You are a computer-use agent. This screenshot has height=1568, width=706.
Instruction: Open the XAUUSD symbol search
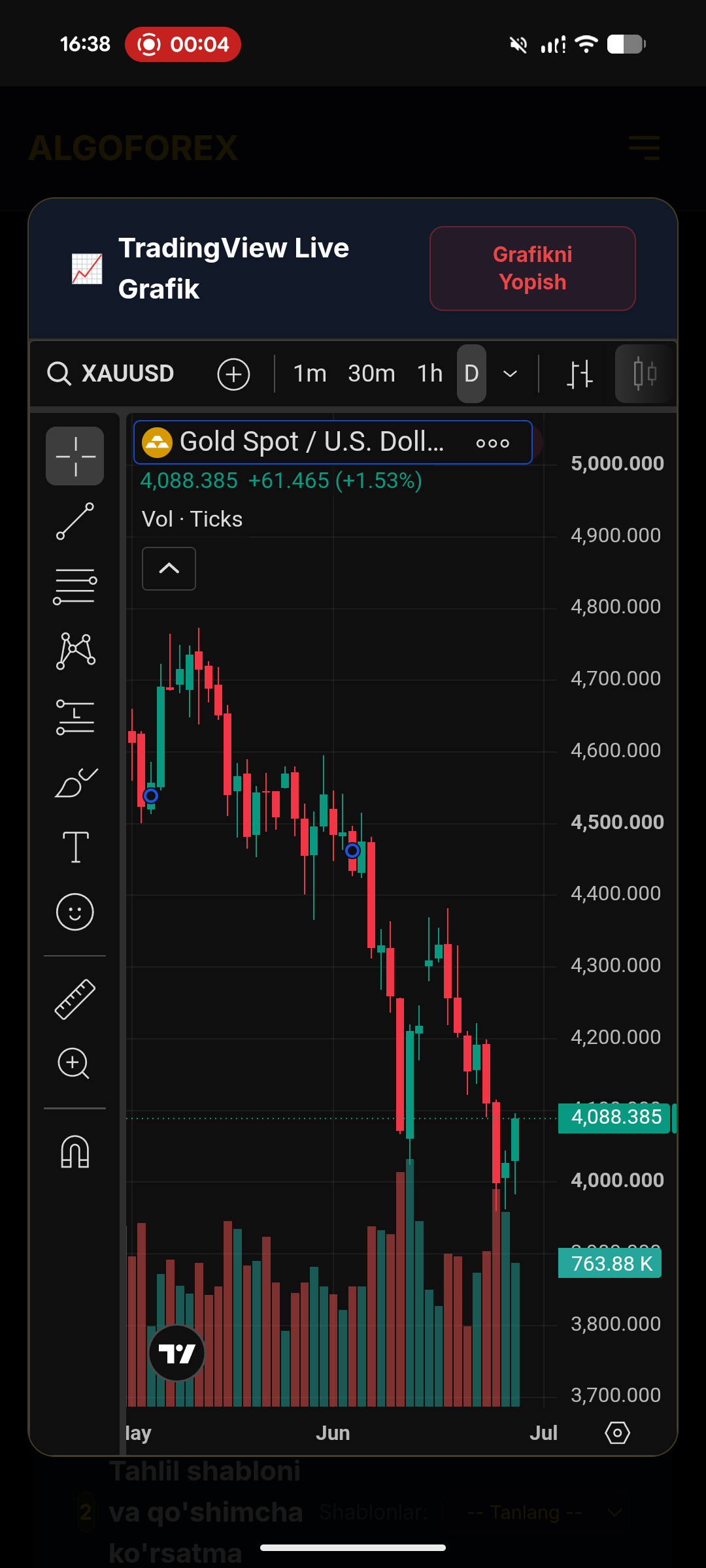click(x=111, y=374)
